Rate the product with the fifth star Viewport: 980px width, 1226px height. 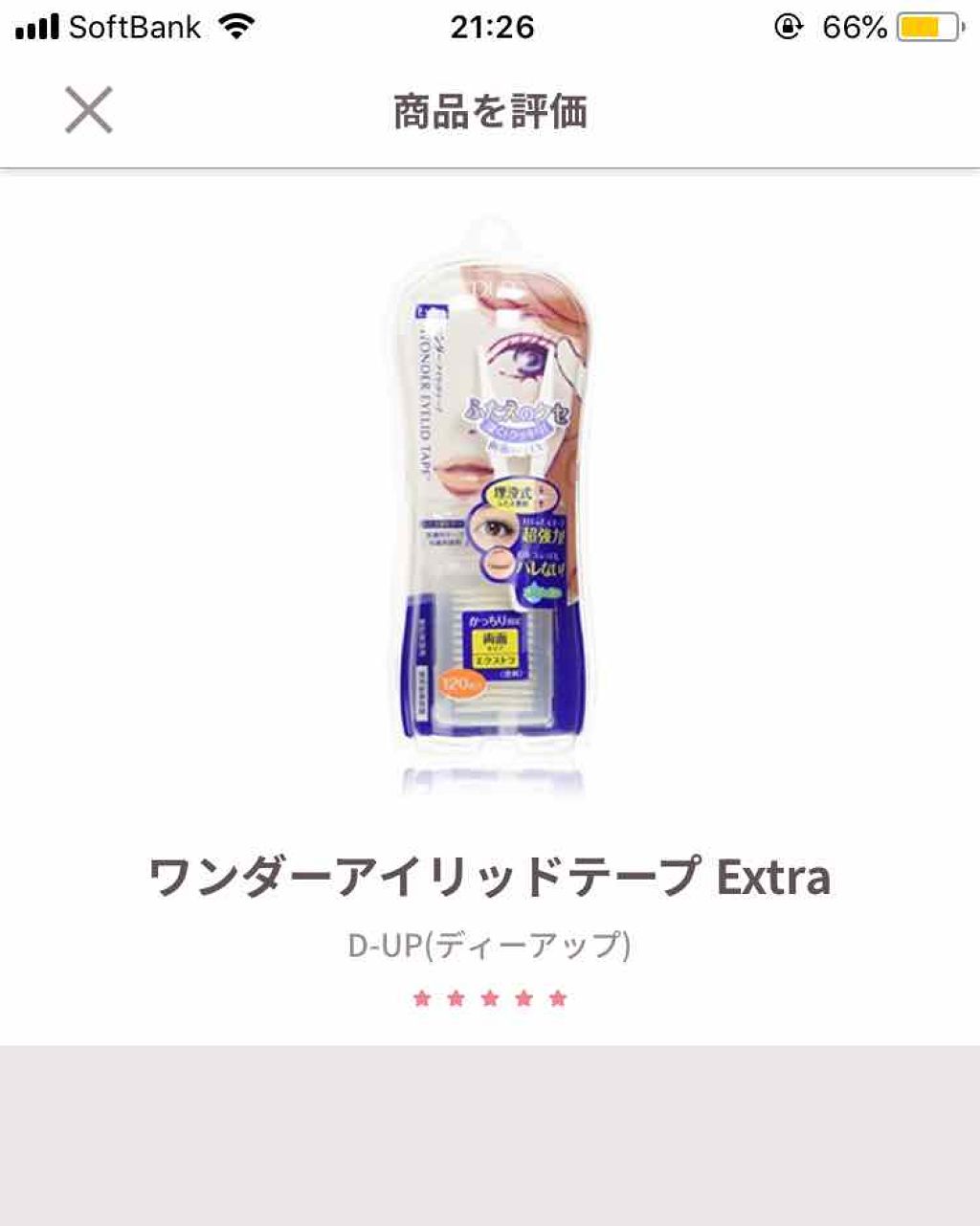coord(558,998)
